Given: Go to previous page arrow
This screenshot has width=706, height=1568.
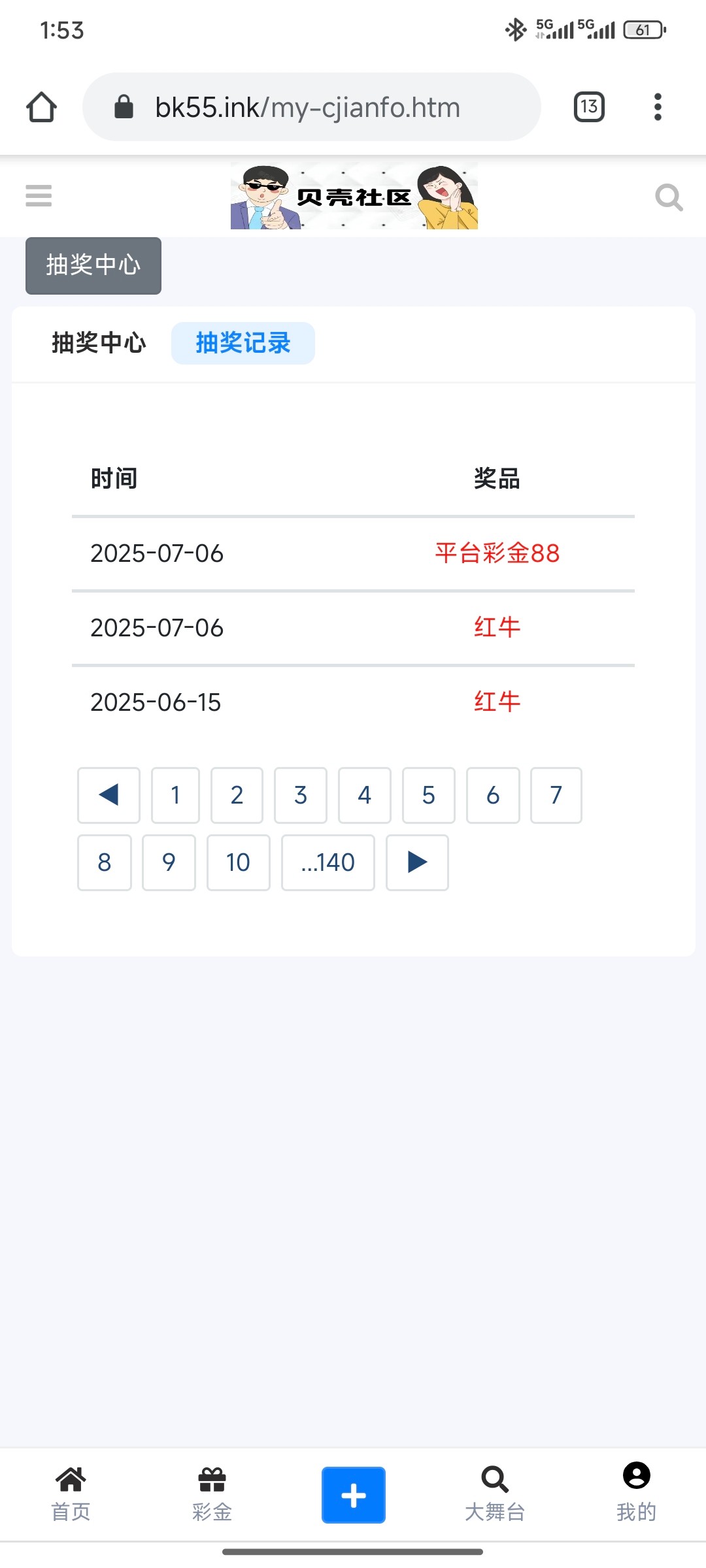Looking at the screenshot, I should tap(109, 795).
